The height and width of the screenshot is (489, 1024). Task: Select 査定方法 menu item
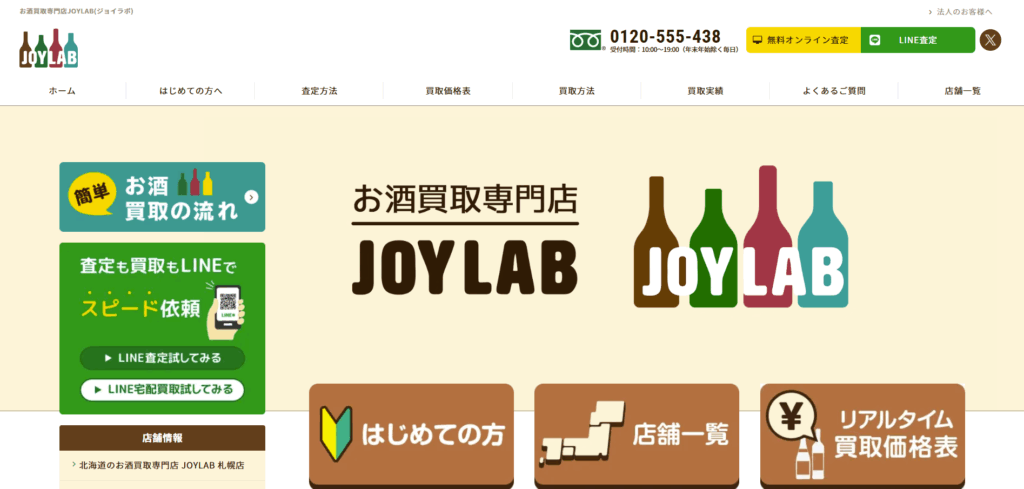pos(319,91)
